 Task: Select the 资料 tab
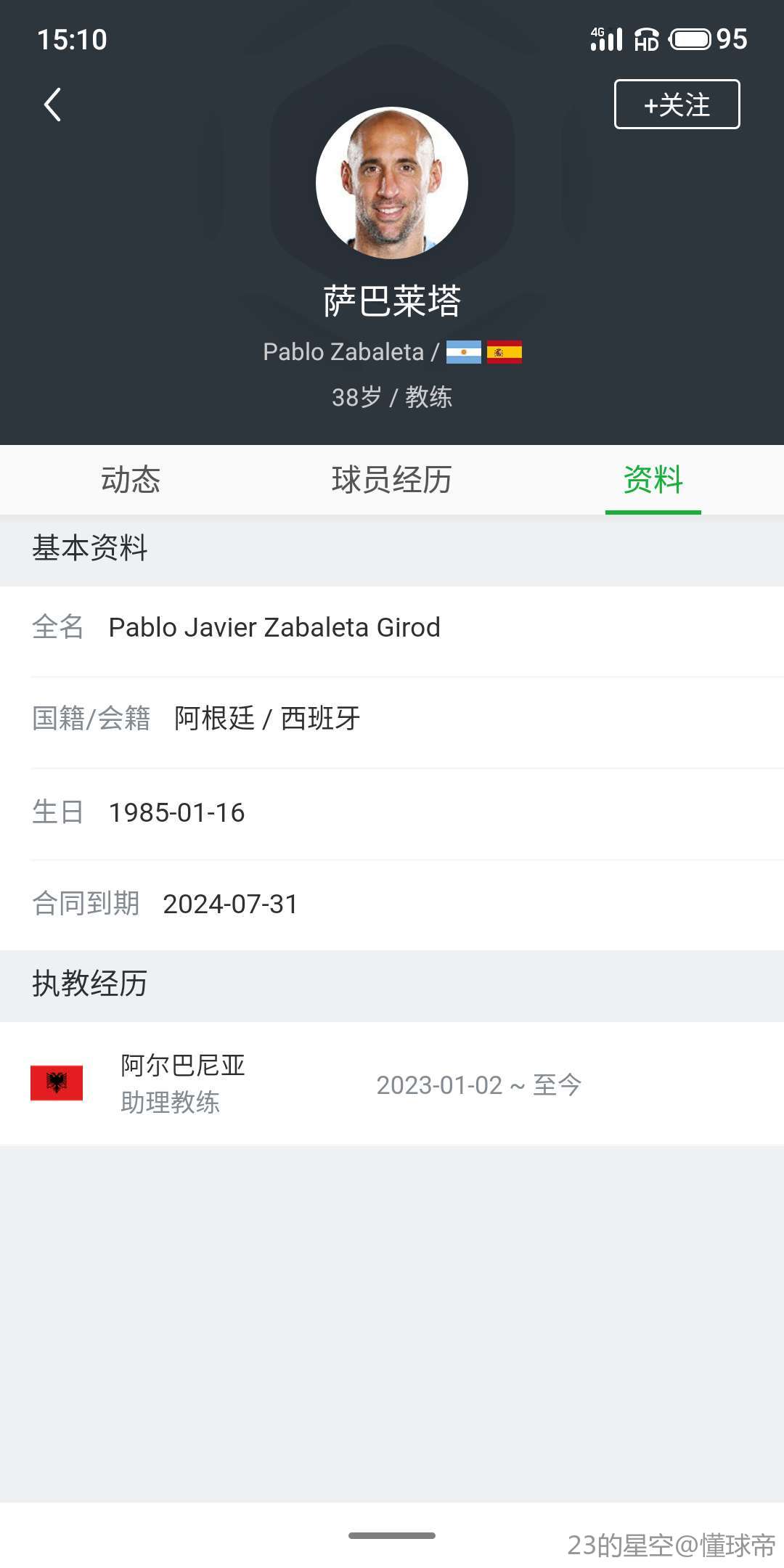653,480
